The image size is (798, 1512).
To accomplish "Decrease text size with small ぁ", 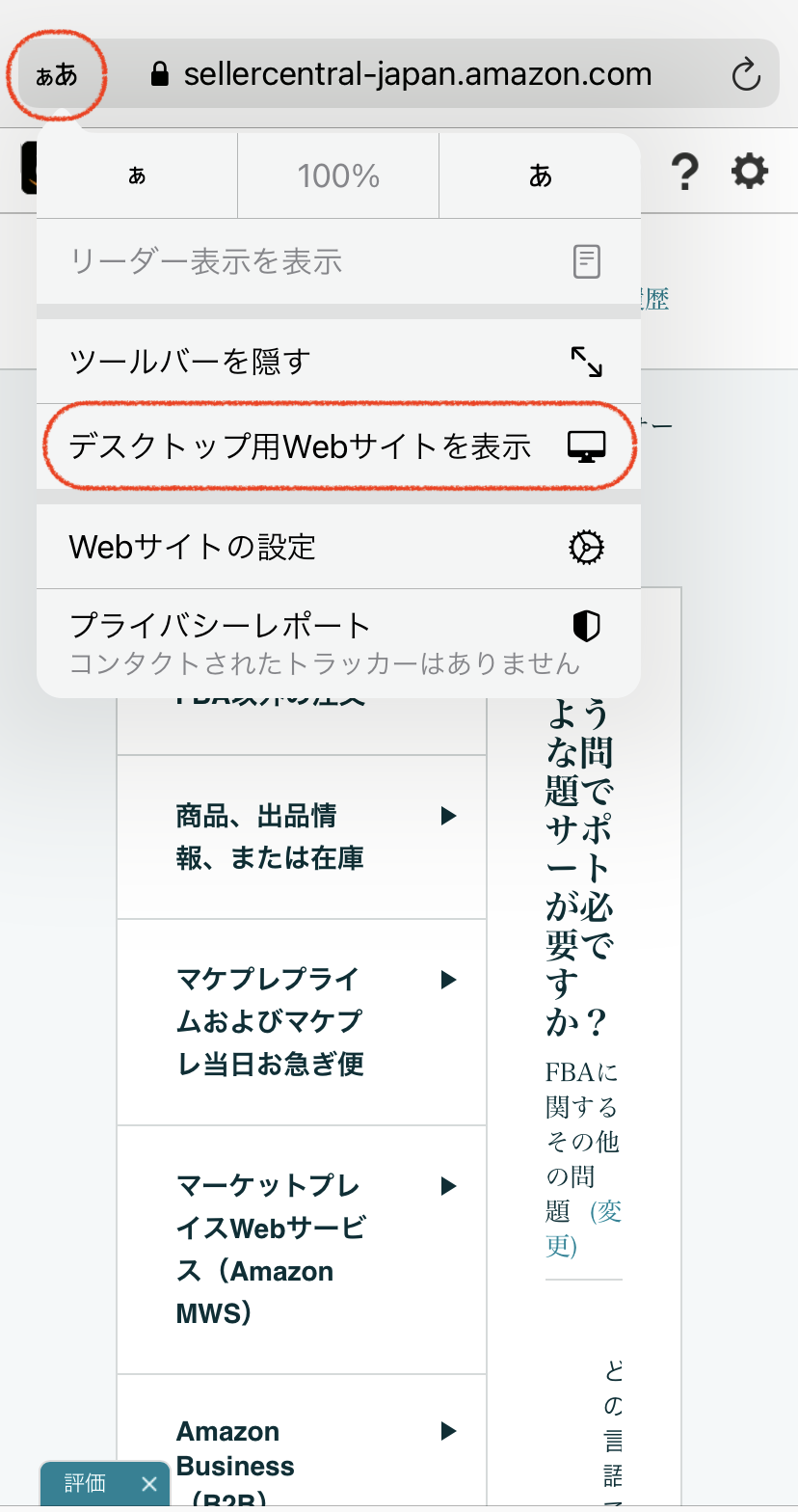I will [137, 175].
